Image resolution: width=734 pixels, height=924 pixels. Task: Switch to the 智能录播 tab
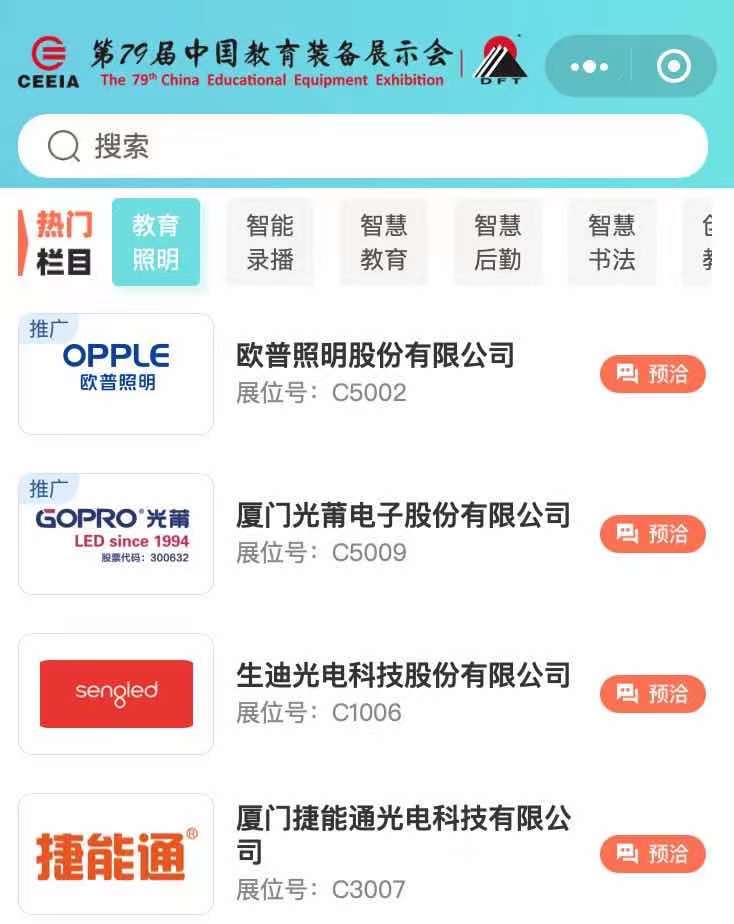click(269, 242)
